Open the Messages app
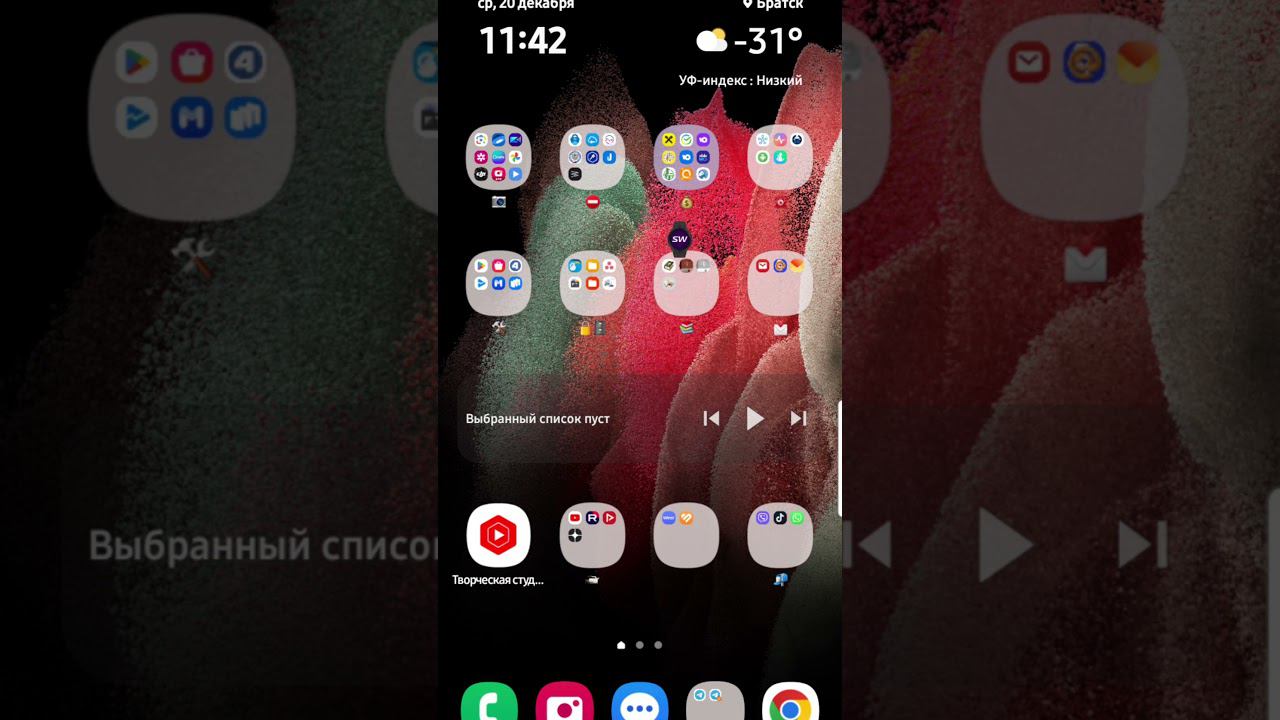Image resolution: width=1280 pixels, height=720 pixels. [x=640, y=705]
